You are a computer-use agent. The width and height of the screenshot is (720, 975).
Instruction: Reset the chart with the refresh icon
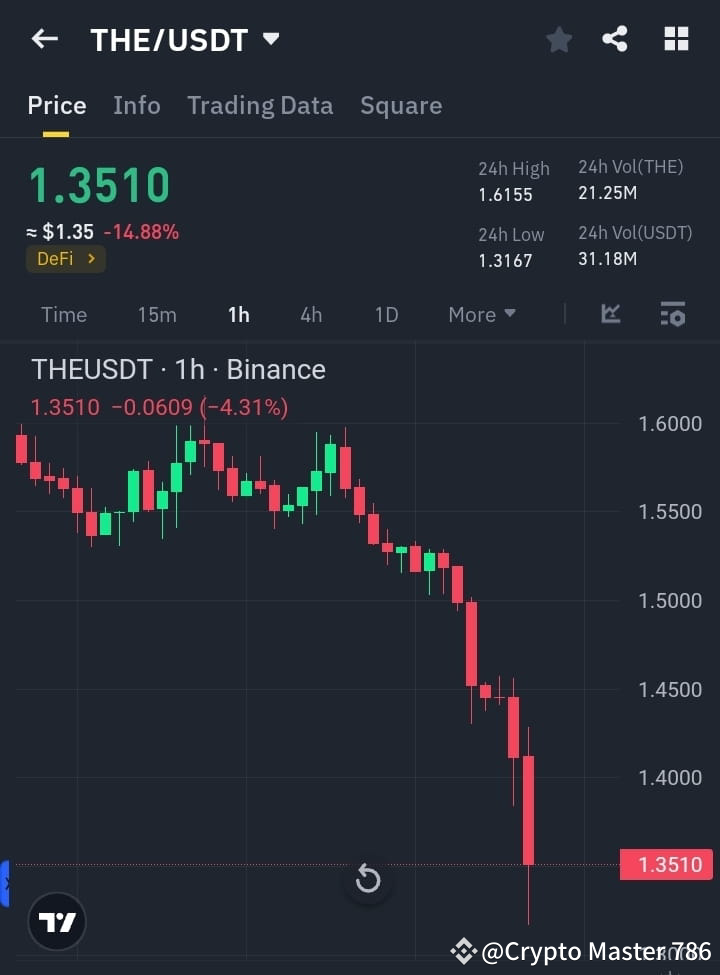point(368,878)
